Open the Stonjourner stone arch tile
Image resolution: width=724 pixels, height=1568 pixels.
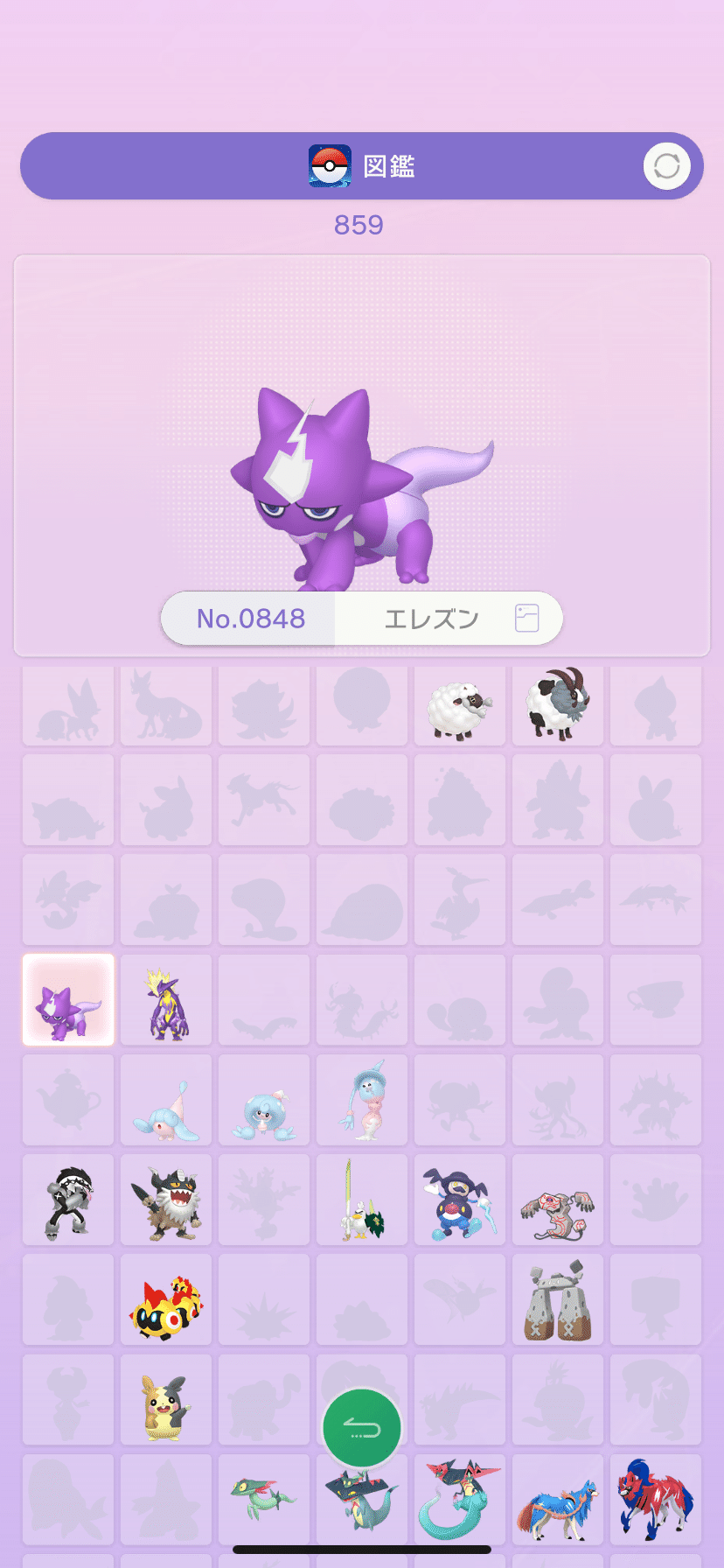(558, 1300)
